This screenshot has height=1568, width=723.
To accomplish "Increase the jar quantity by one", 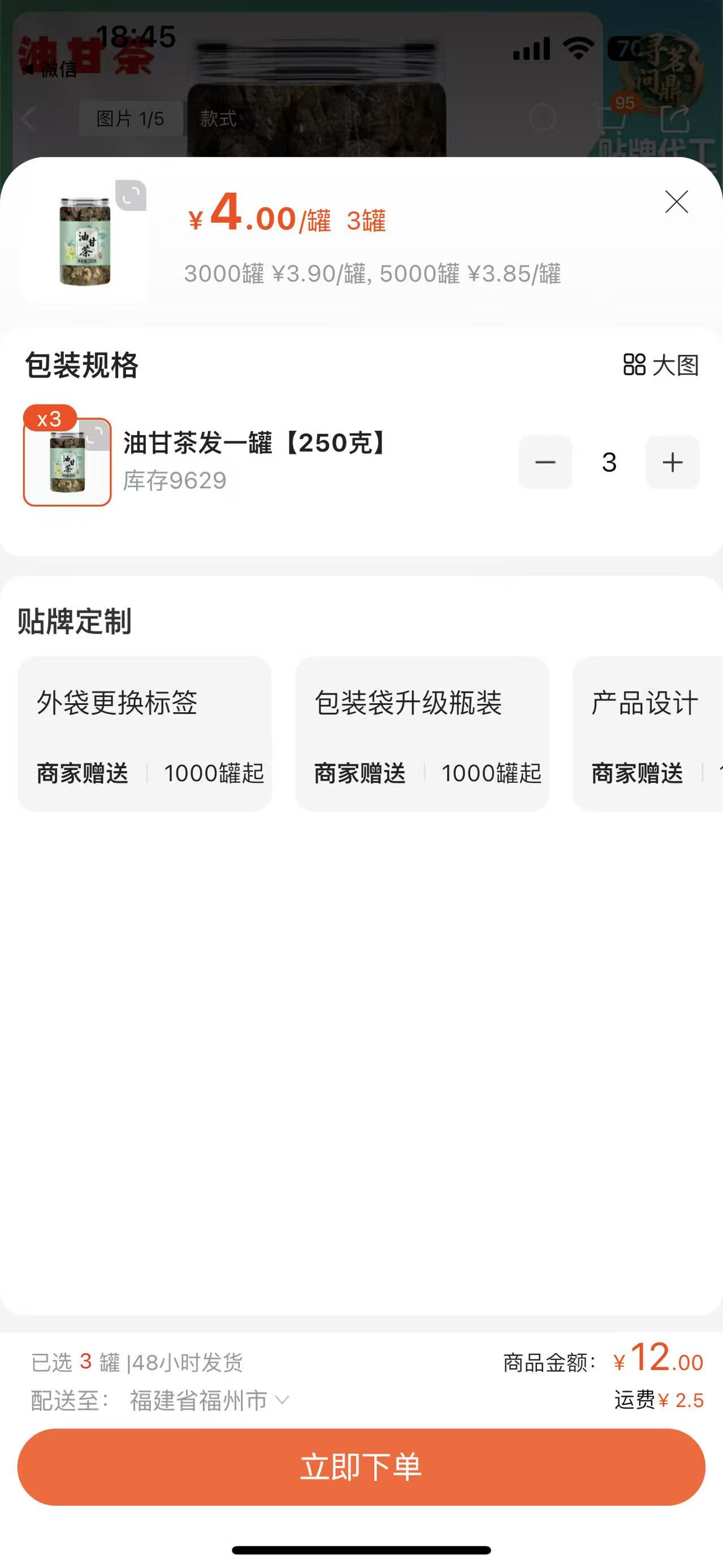I will 673,462.
